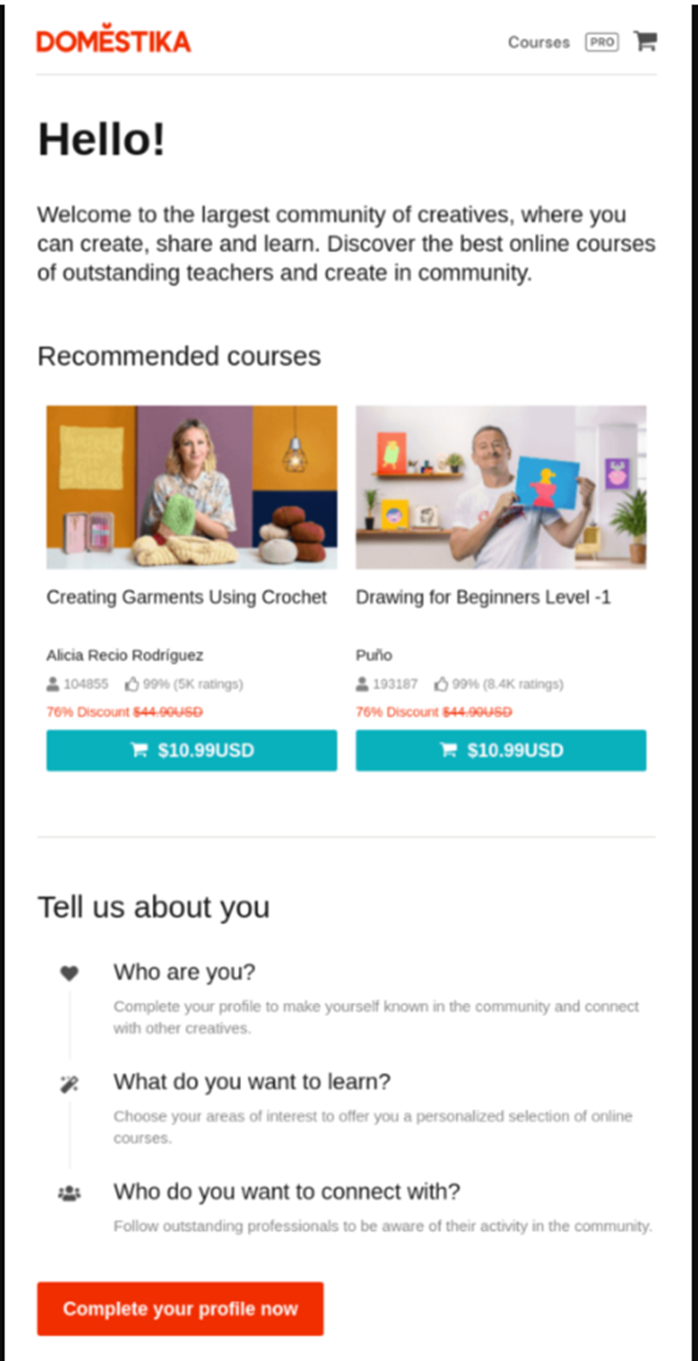View teacher Puño
Screen dimensions: 698x1361
(x=374, y=655)
